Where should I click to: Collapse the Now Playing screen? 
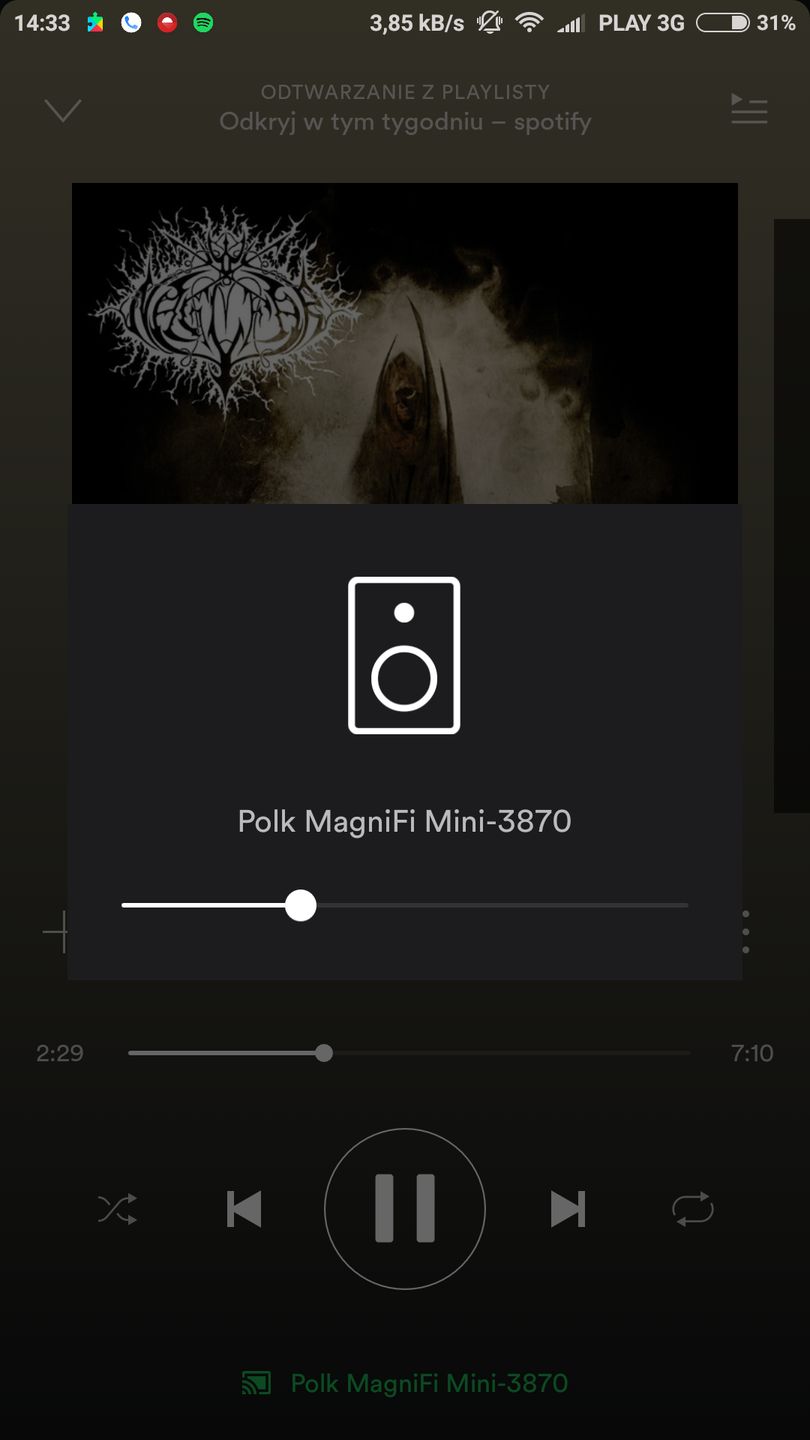point(63,110)
